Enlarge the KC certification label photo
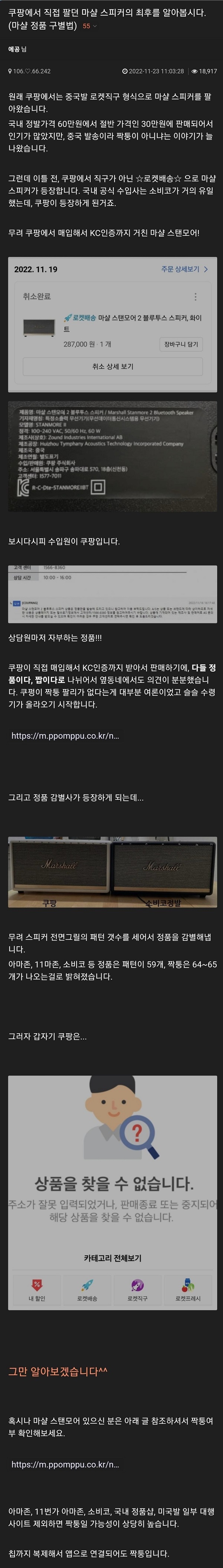223x1568 pixels. click(x=112, y=456)
